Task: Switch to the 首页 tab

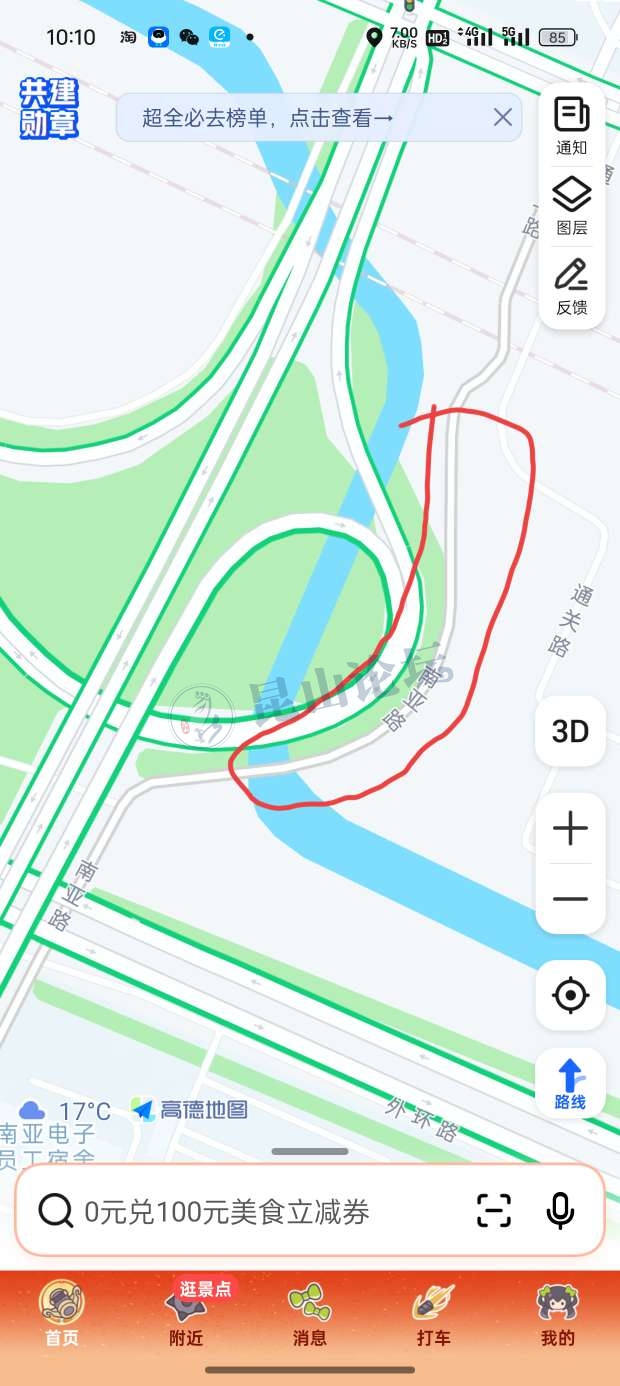Action: [62, 1315]
